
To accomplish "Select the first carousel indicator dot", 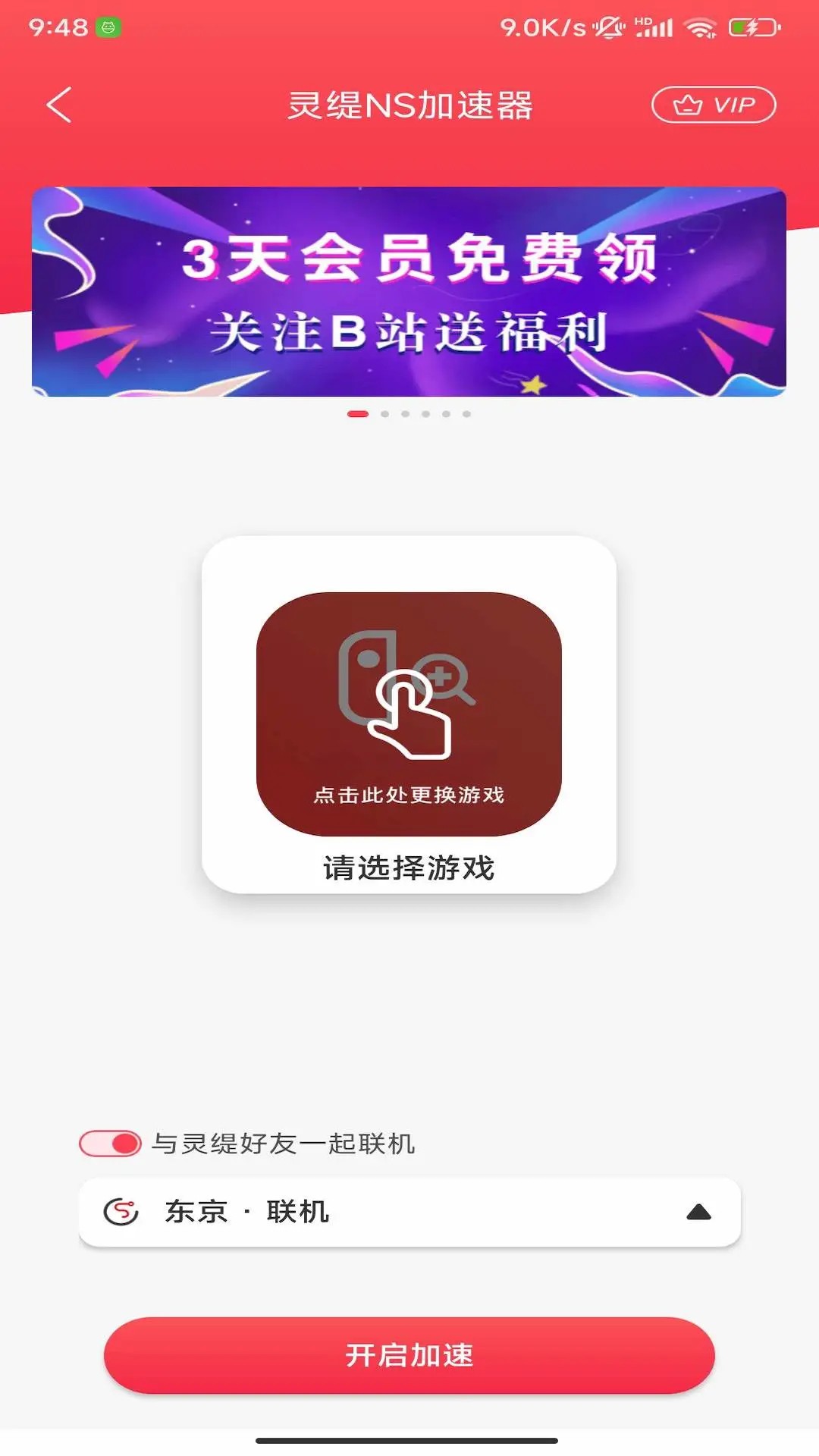I will pyautogui.click(x=356, y=415).
